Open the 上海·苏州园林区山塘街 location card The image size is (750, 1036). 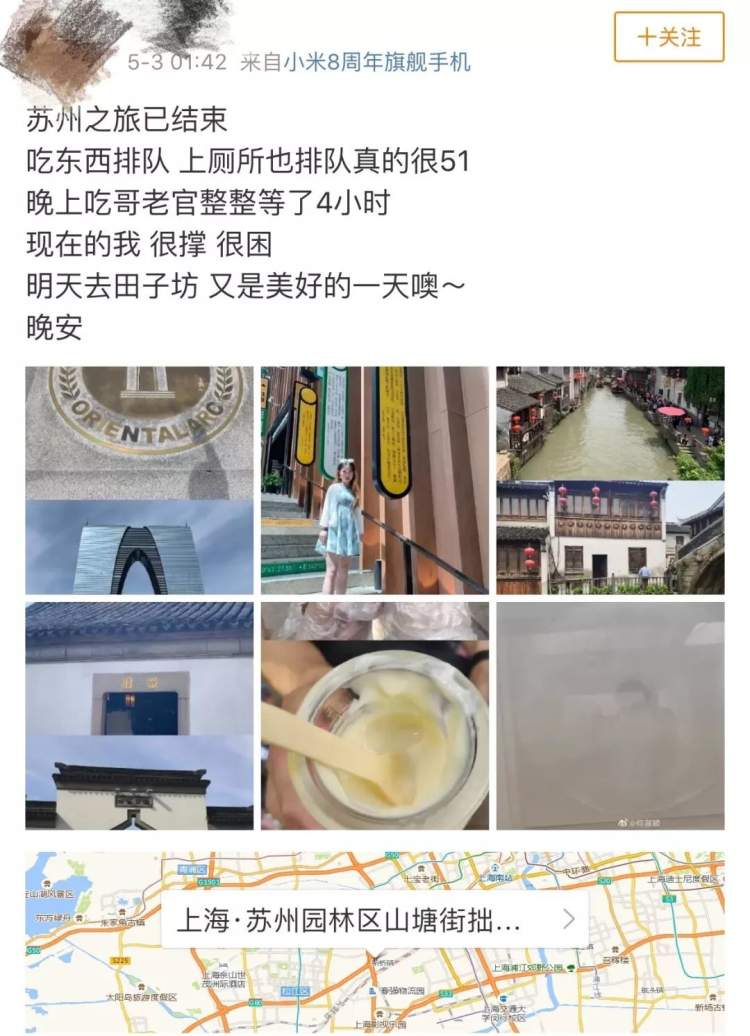click(375, 920)
